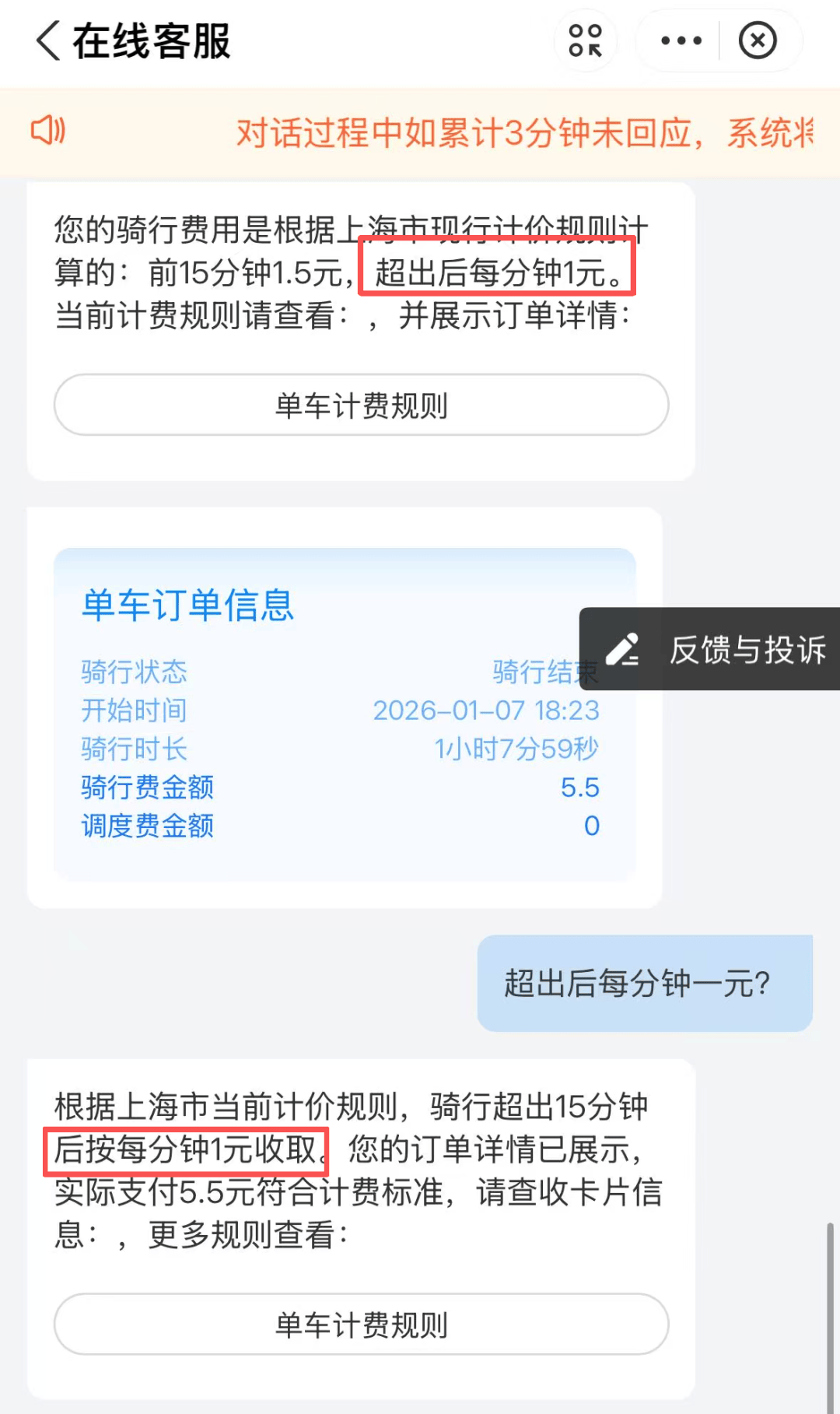This screenshot has height=1414, width=840.
Task: Open the mini-program grid shortcut icon
Action: 585,40
